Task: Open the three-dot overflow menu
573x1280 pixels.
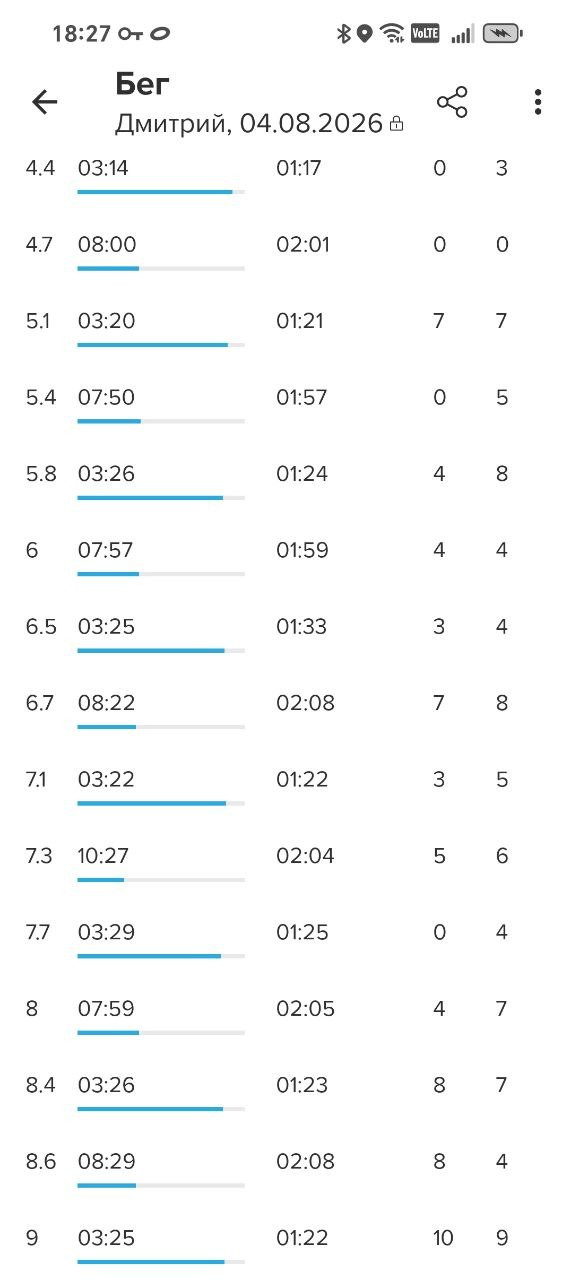Action: 538,102
